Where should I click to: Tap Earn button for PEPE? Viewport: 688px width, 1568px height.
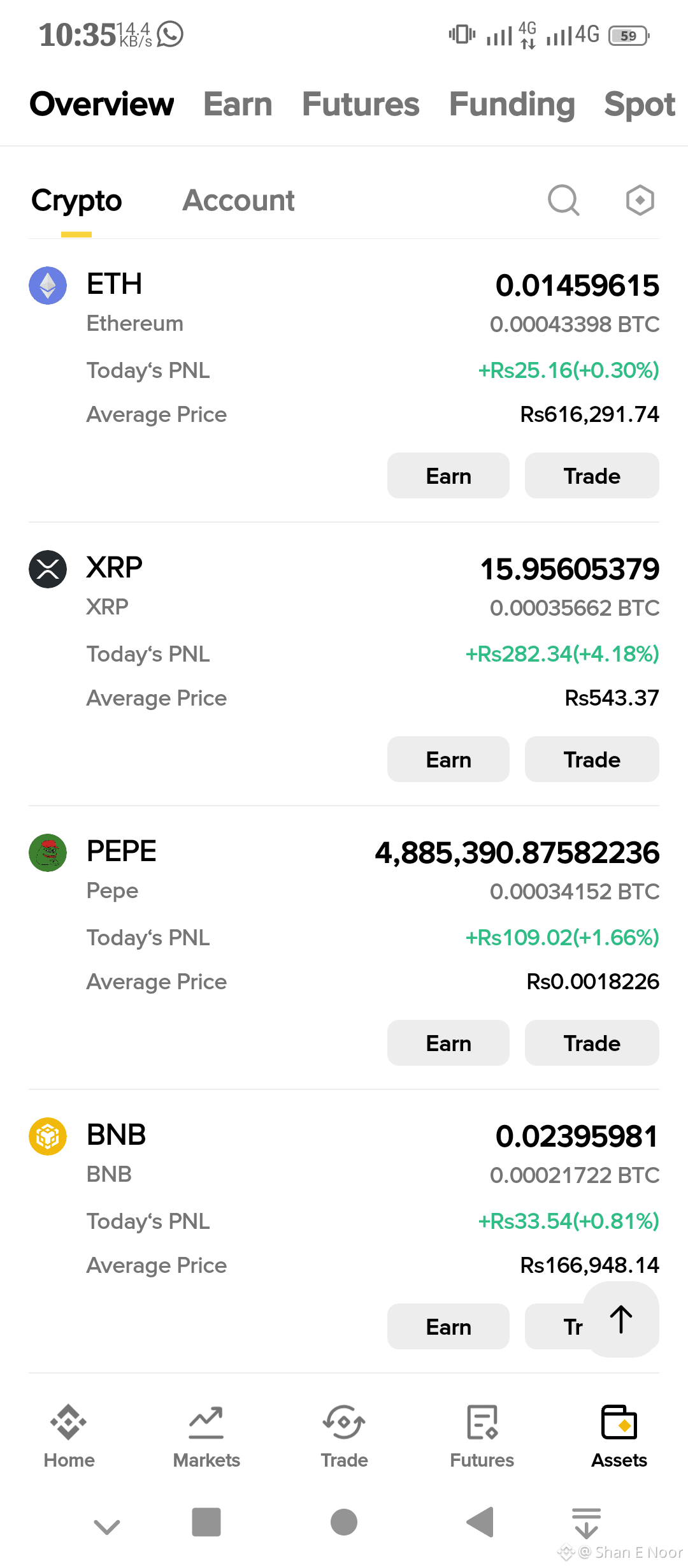448,1043
